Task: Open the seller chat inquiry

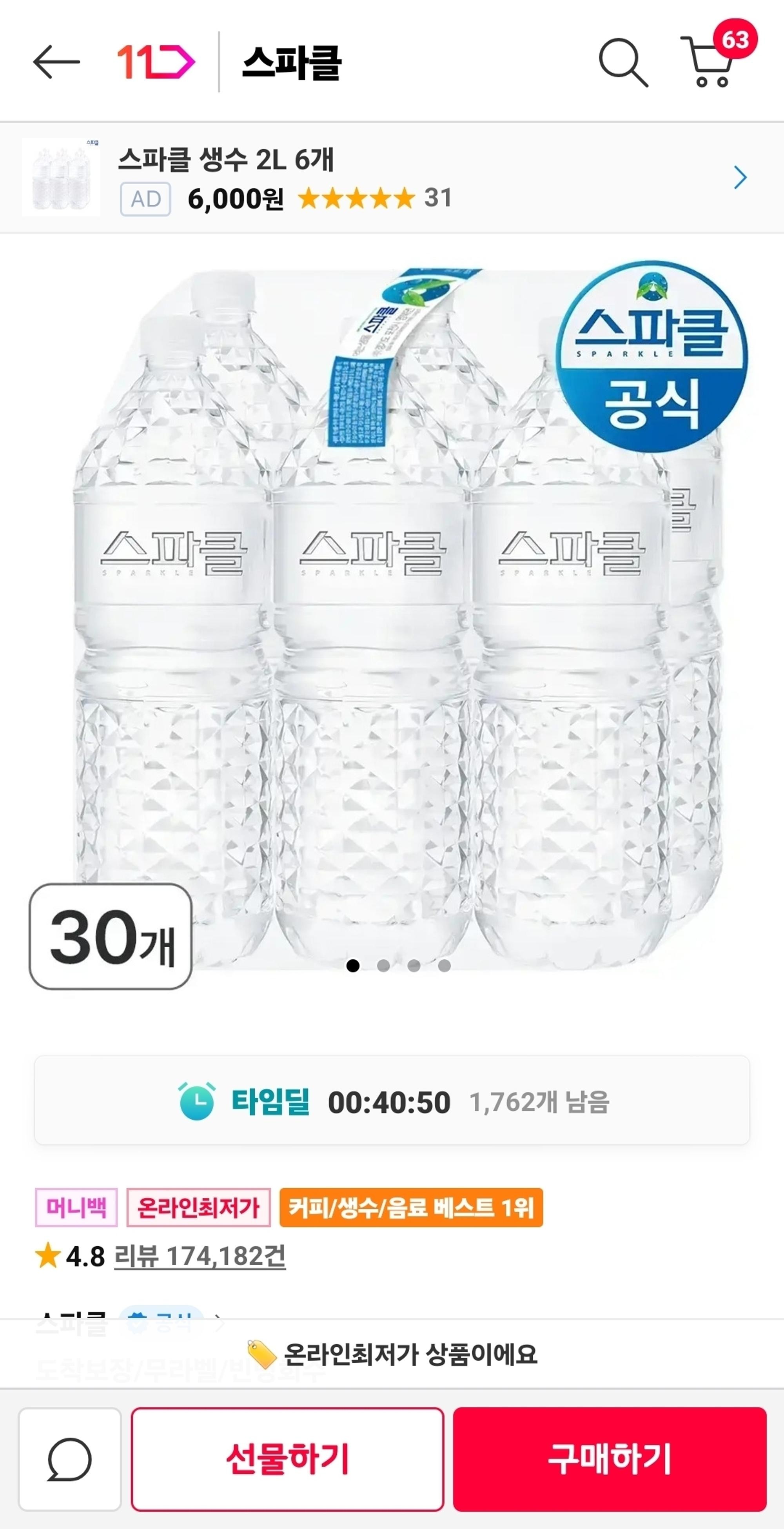Action: 69,1460
